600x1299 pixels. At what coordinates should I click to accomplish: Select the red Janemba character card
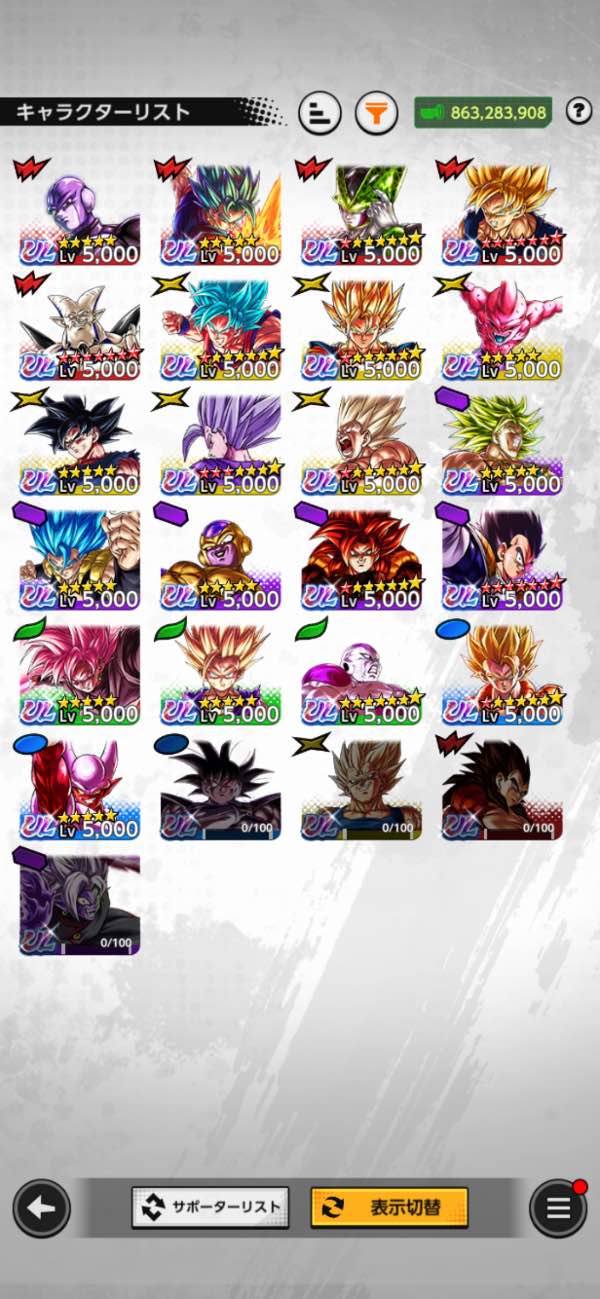[80, 789]
